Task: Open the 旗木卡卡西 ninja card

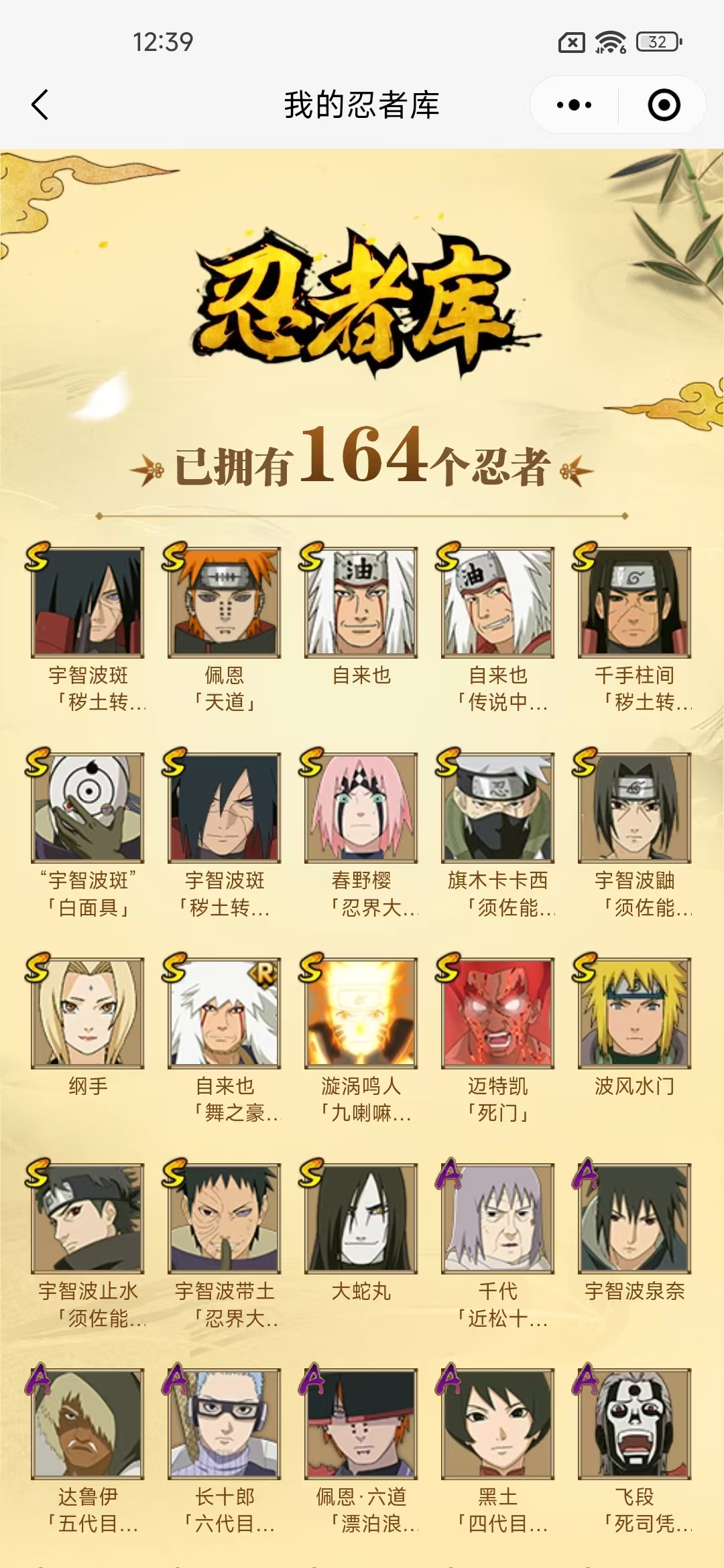Action: coord(497,807)
